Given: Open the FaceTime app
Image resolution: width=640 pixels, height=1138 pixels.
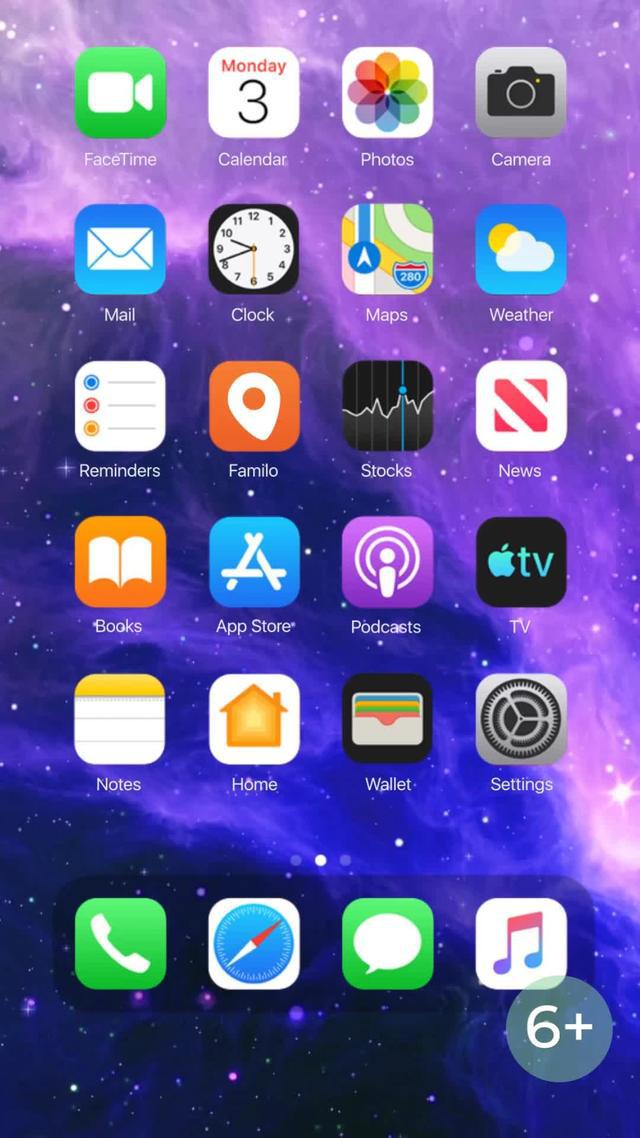Looking at the screenshot, I should [x=120, y=92].
